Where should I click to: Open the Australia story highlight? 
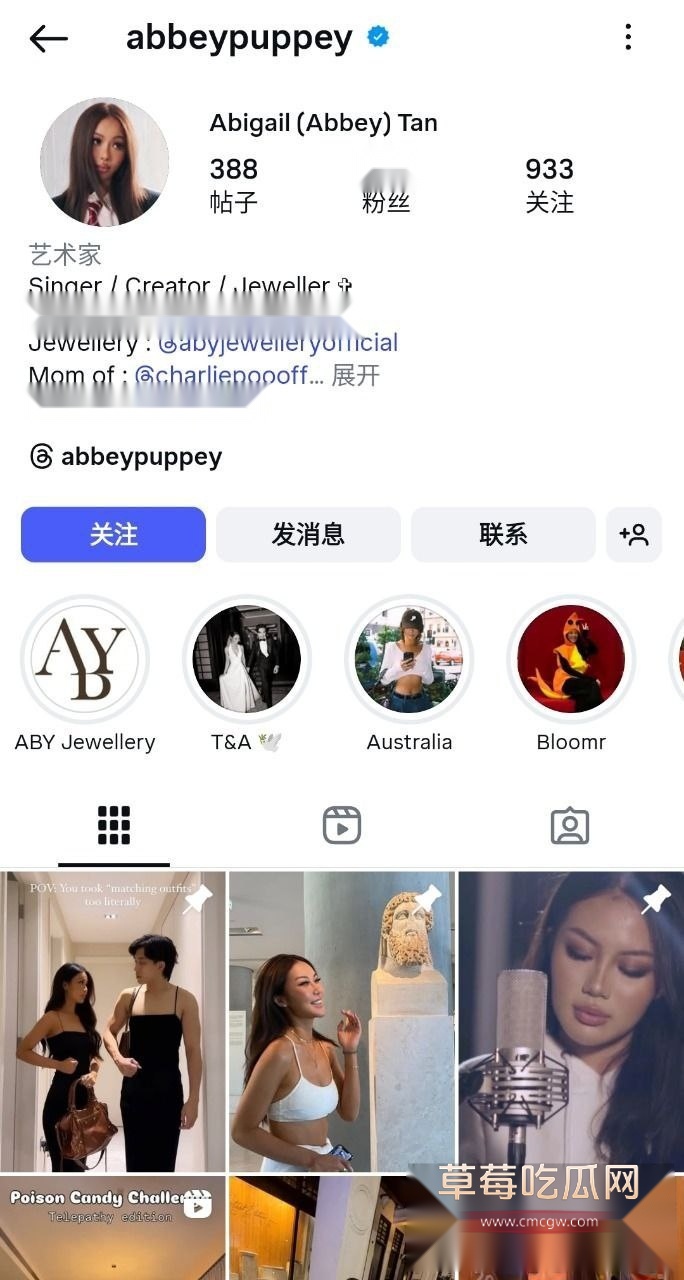[x=409, y=660]
